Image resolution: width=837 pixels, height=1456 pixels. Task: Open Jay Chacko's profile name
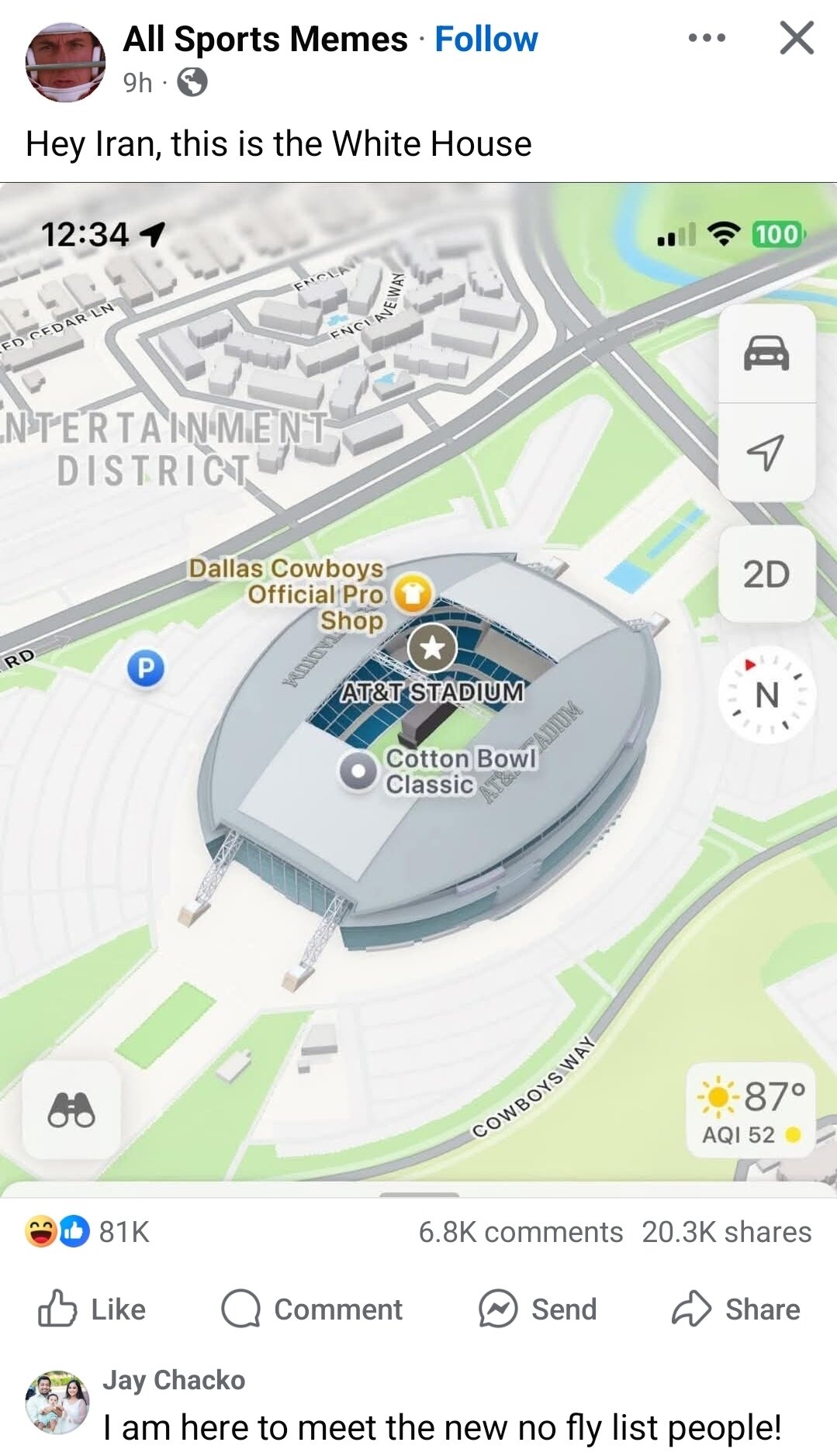coord(174,1380)
